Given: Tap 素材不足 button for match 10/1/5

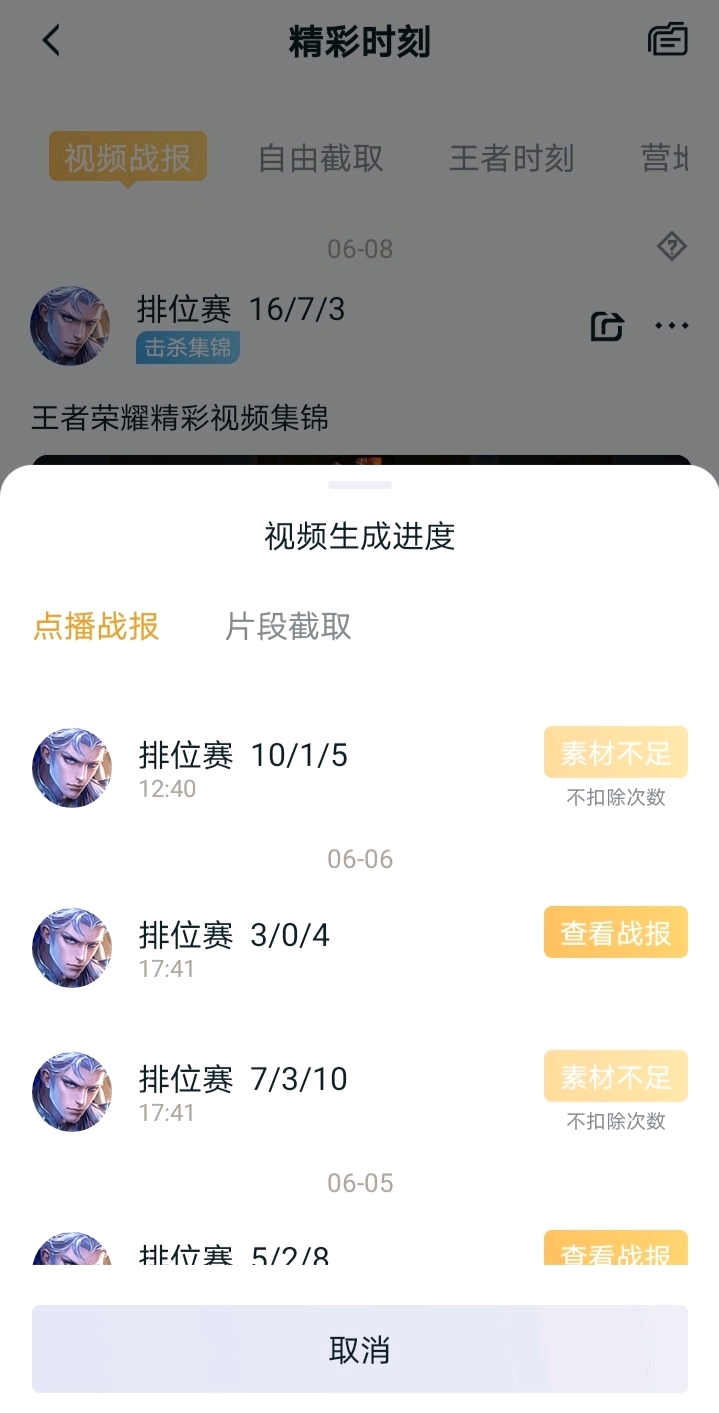Looking at the screenshot, I should point(615,752).
